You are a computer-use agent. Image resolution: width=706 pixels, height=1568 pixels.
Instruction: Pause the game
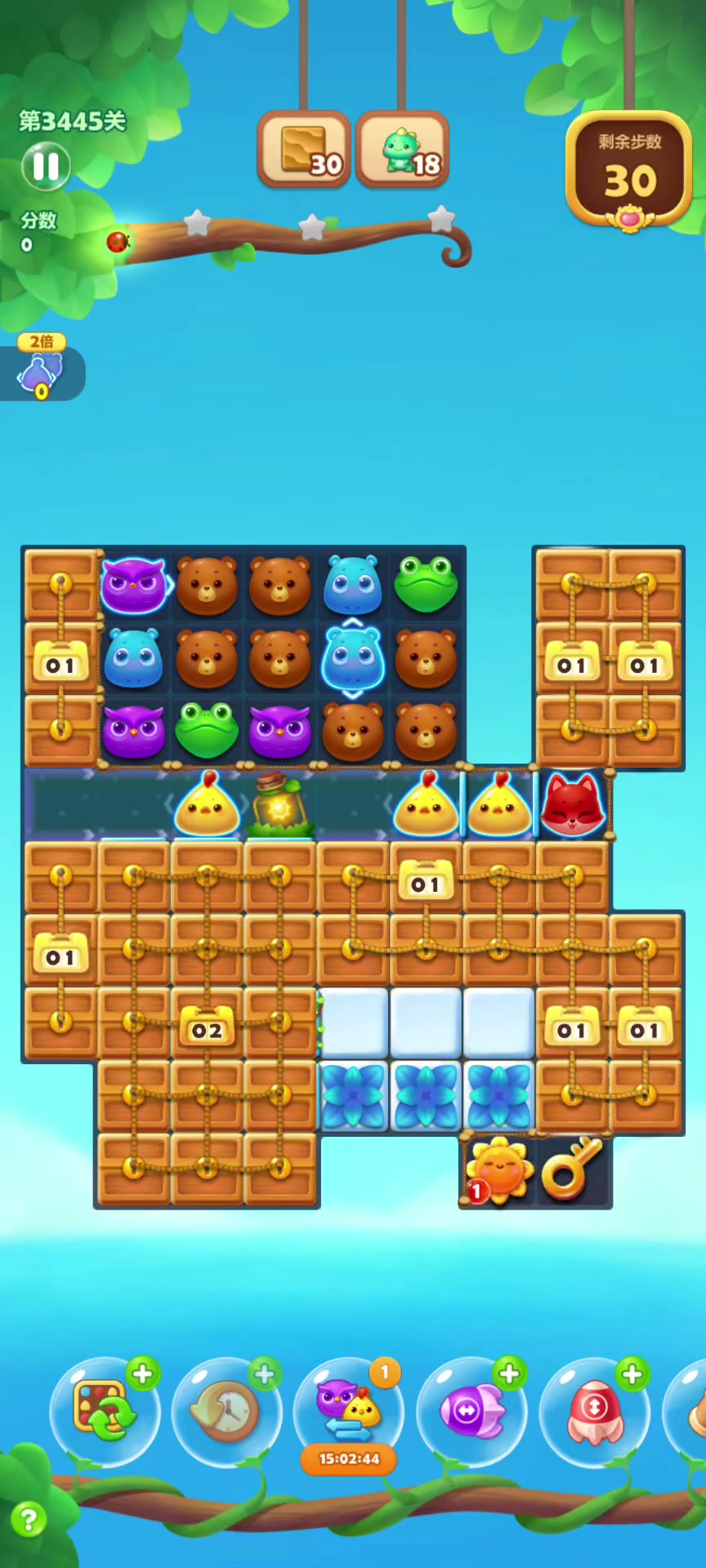point(46,167)
